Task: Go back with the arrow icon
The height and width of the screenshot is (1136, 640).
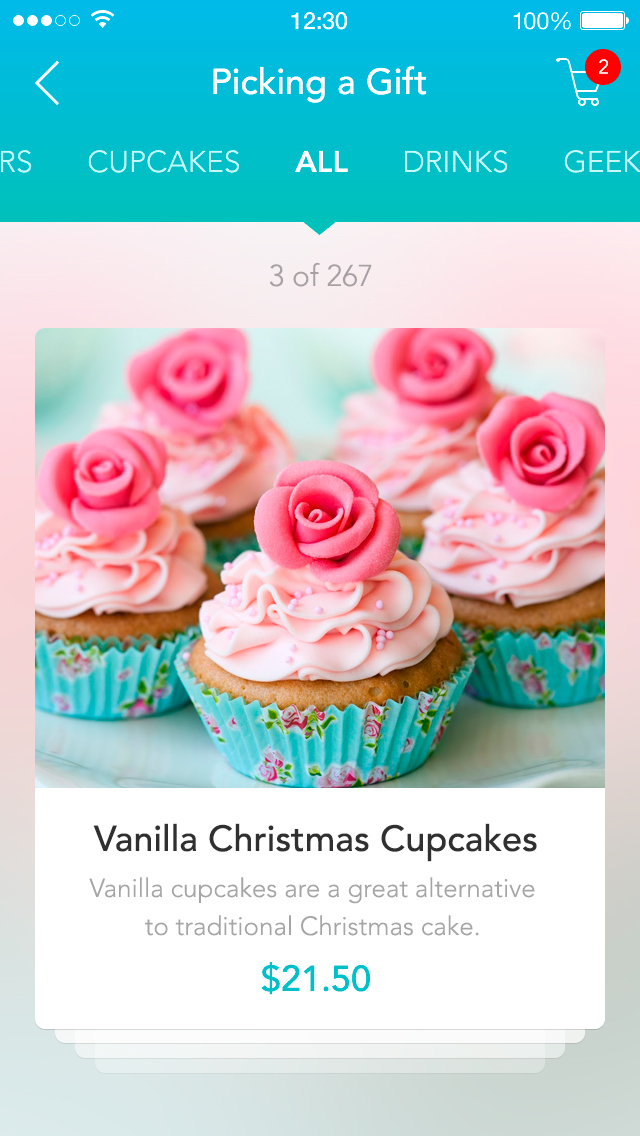Action: (x=47, y=83)
